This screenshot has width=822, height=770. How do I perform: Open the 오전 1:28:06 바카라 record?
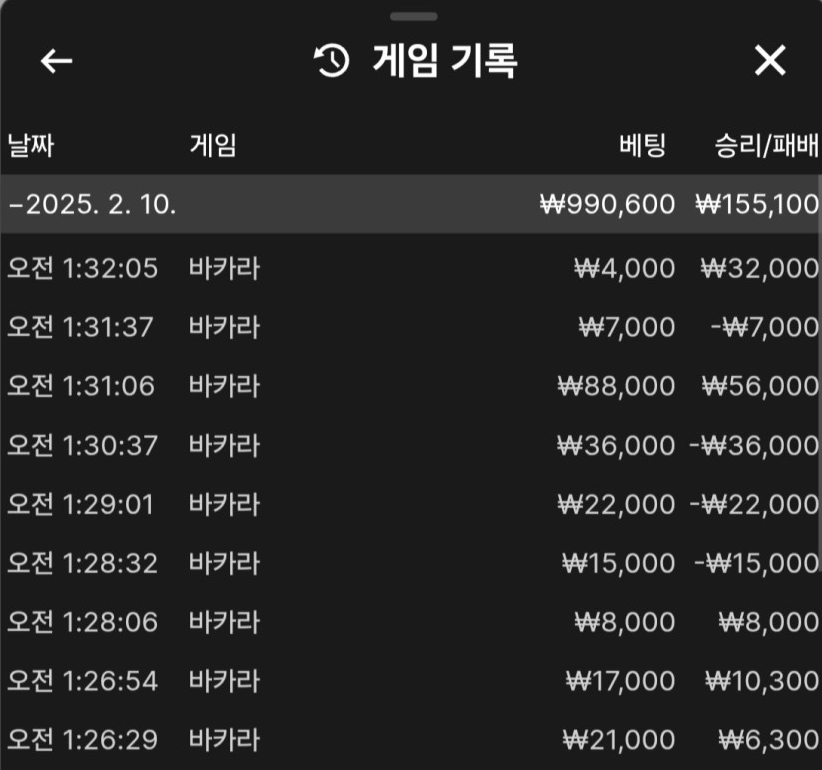[410, 622]
